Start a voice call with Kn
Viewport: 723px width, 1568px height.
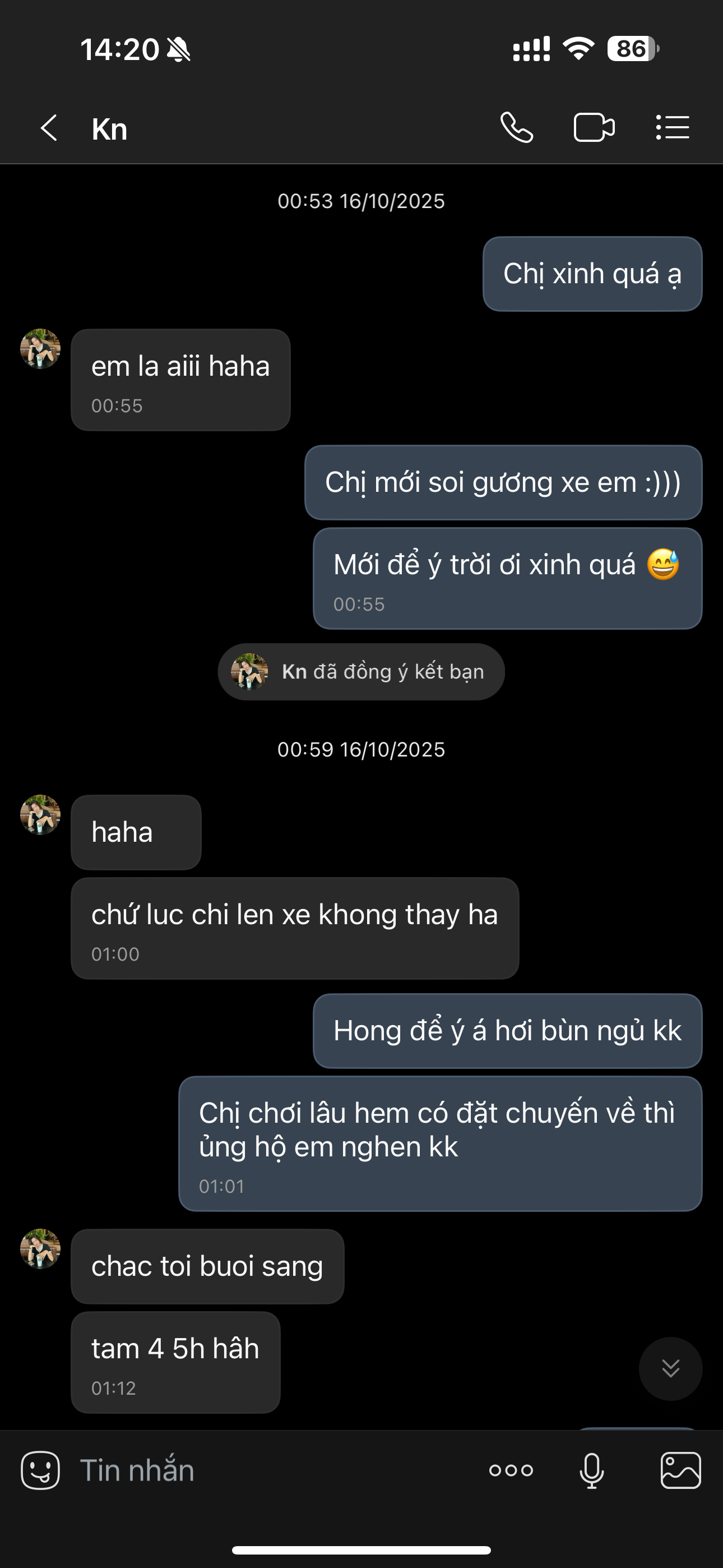point(517,128)
